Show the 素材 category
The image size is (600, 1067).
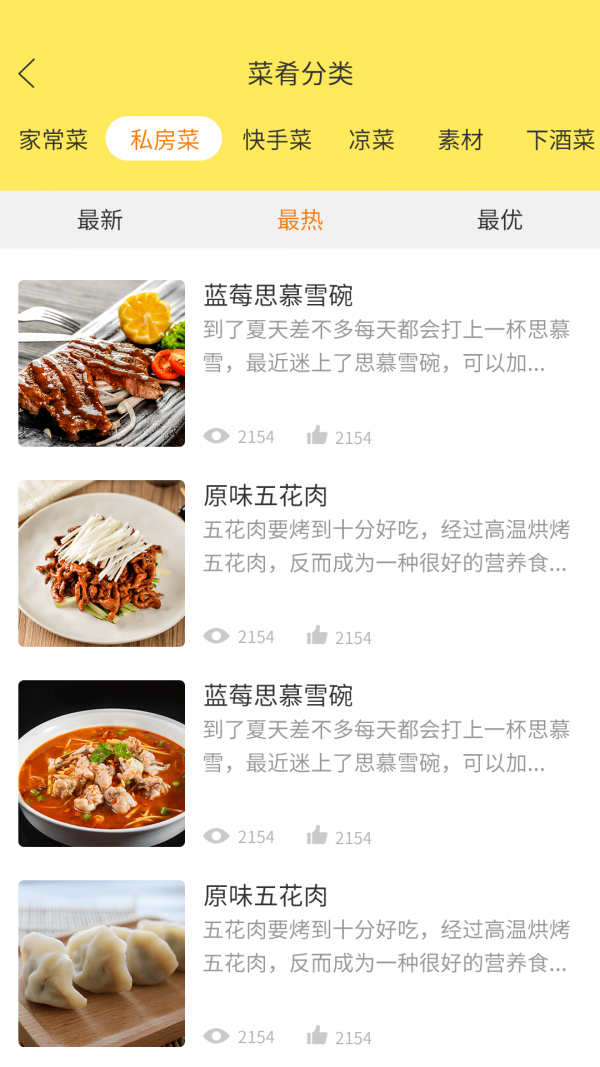click(x=460, y=140)
